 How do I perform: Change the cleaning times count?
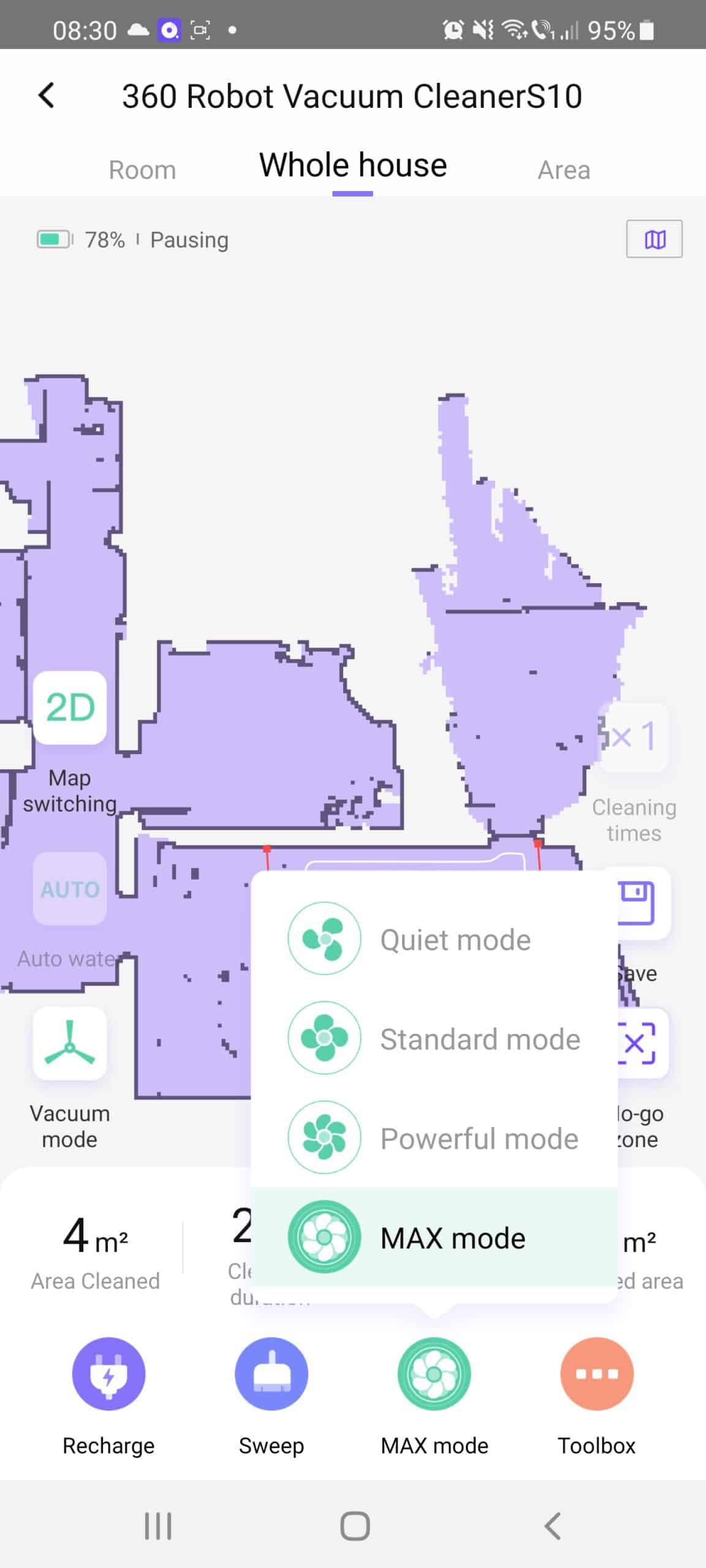pos(634,737)
